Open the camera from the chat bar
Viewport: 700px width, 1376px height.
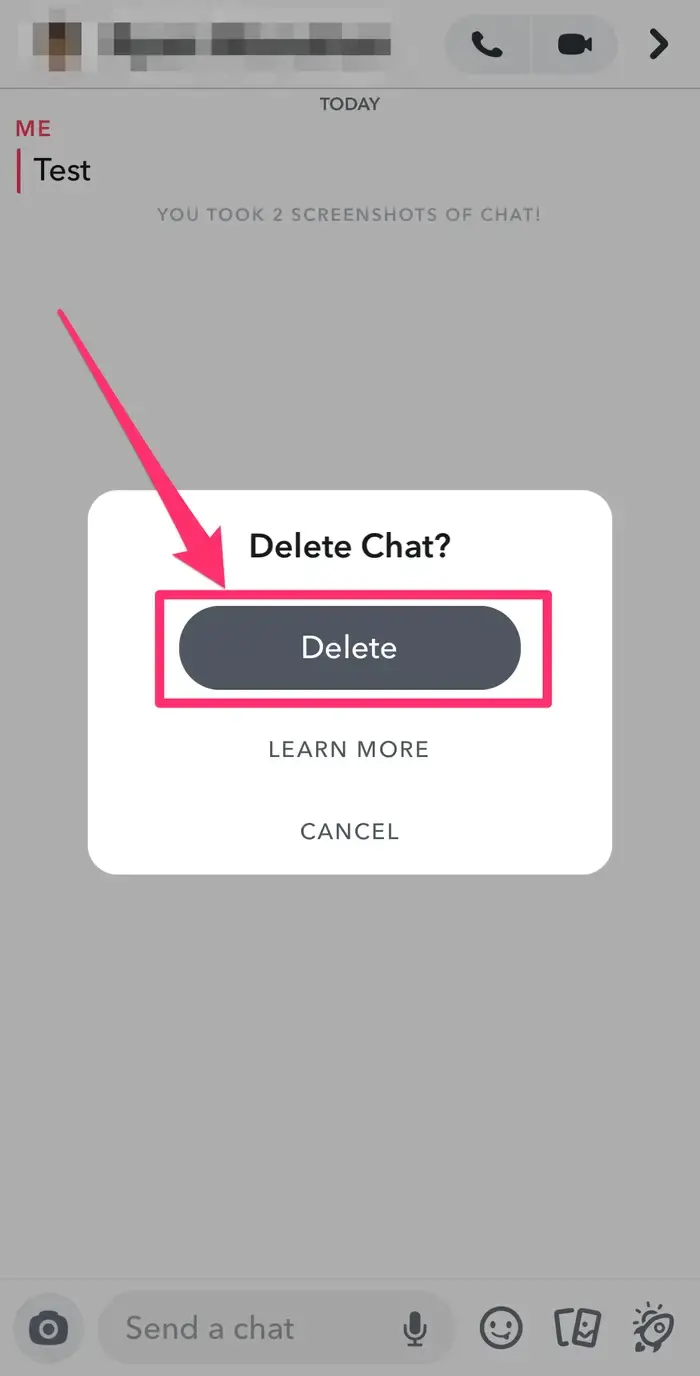48,1328
